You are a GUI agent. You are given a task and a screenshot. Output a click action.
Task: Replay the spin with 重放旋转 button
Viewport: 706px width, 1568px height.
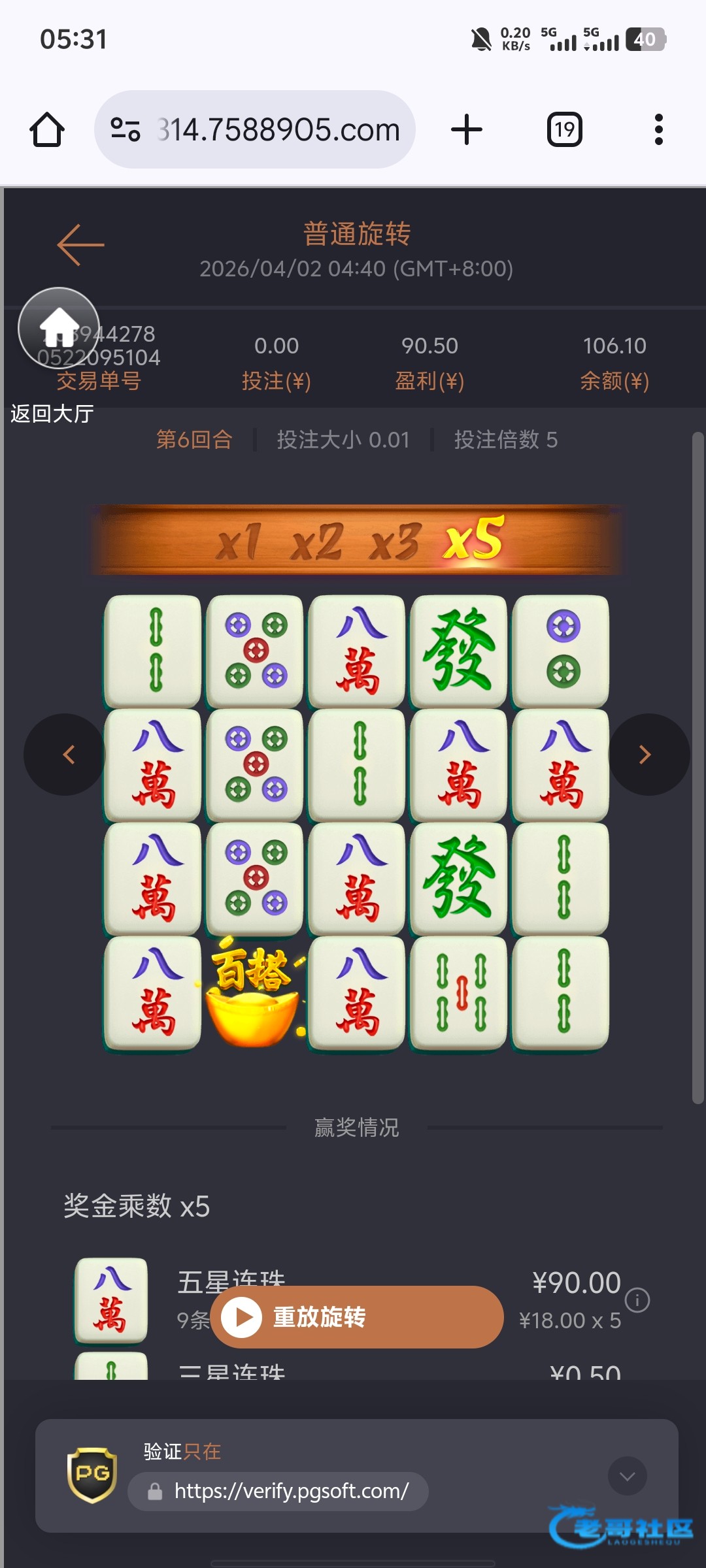(x=356, y=1317)
